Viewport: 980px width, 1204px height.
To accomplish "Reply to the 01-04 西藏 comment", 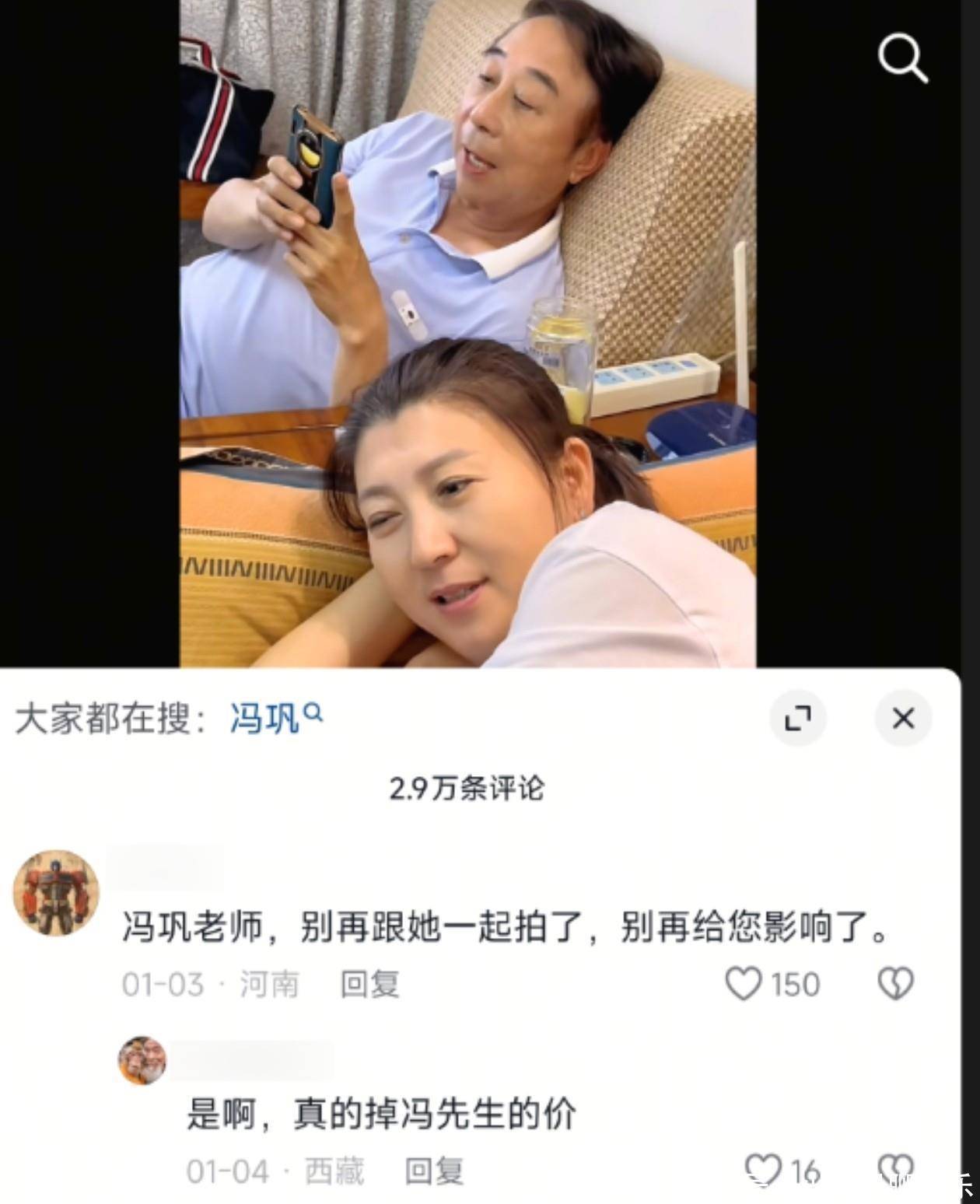I will pos(434,1171).
